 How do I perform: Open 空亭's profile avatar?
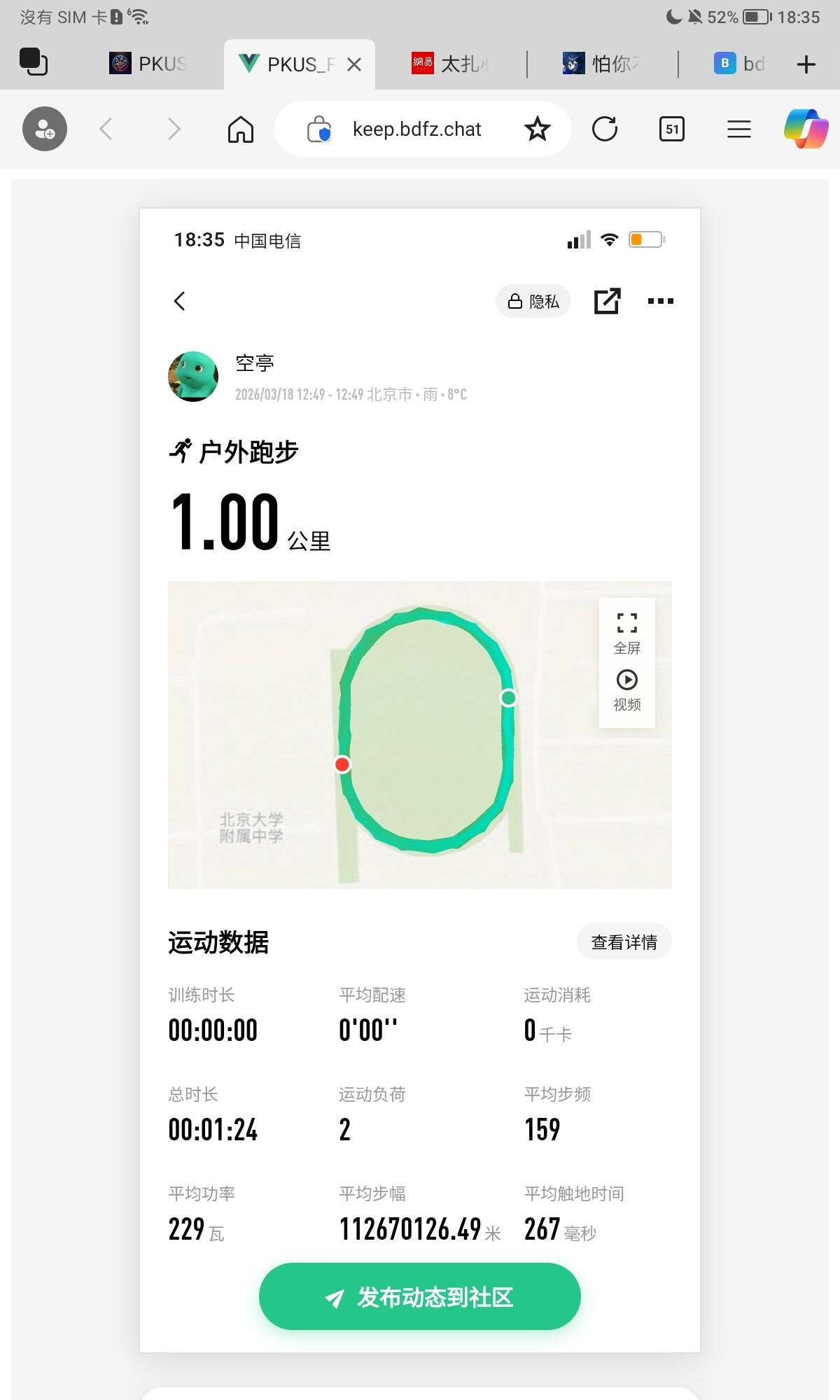[x=193, y=377]
